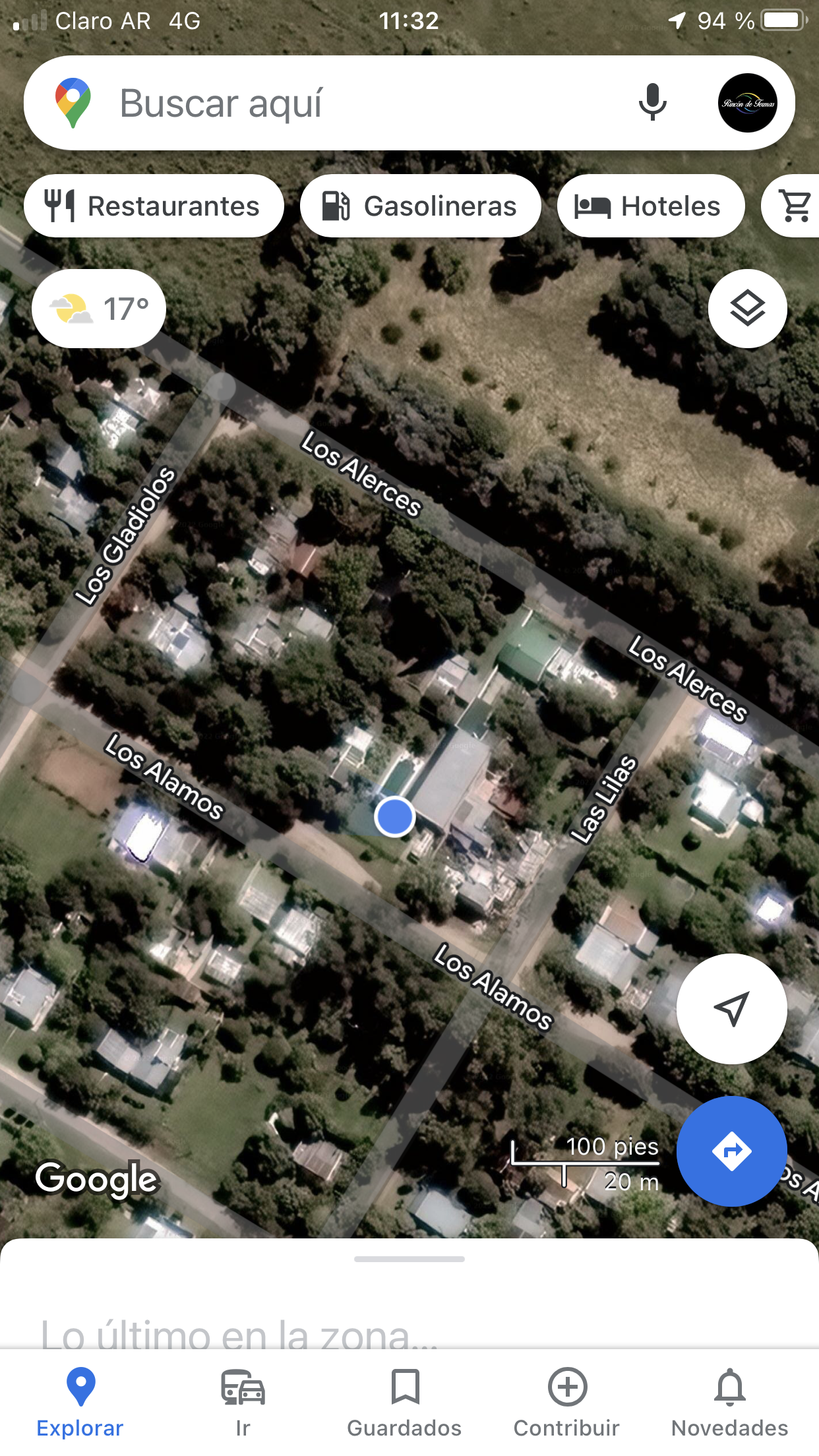Select the Restaurantes chip
The width and height of the screenshot is (819, 1456).
click(x=154, y=206)
